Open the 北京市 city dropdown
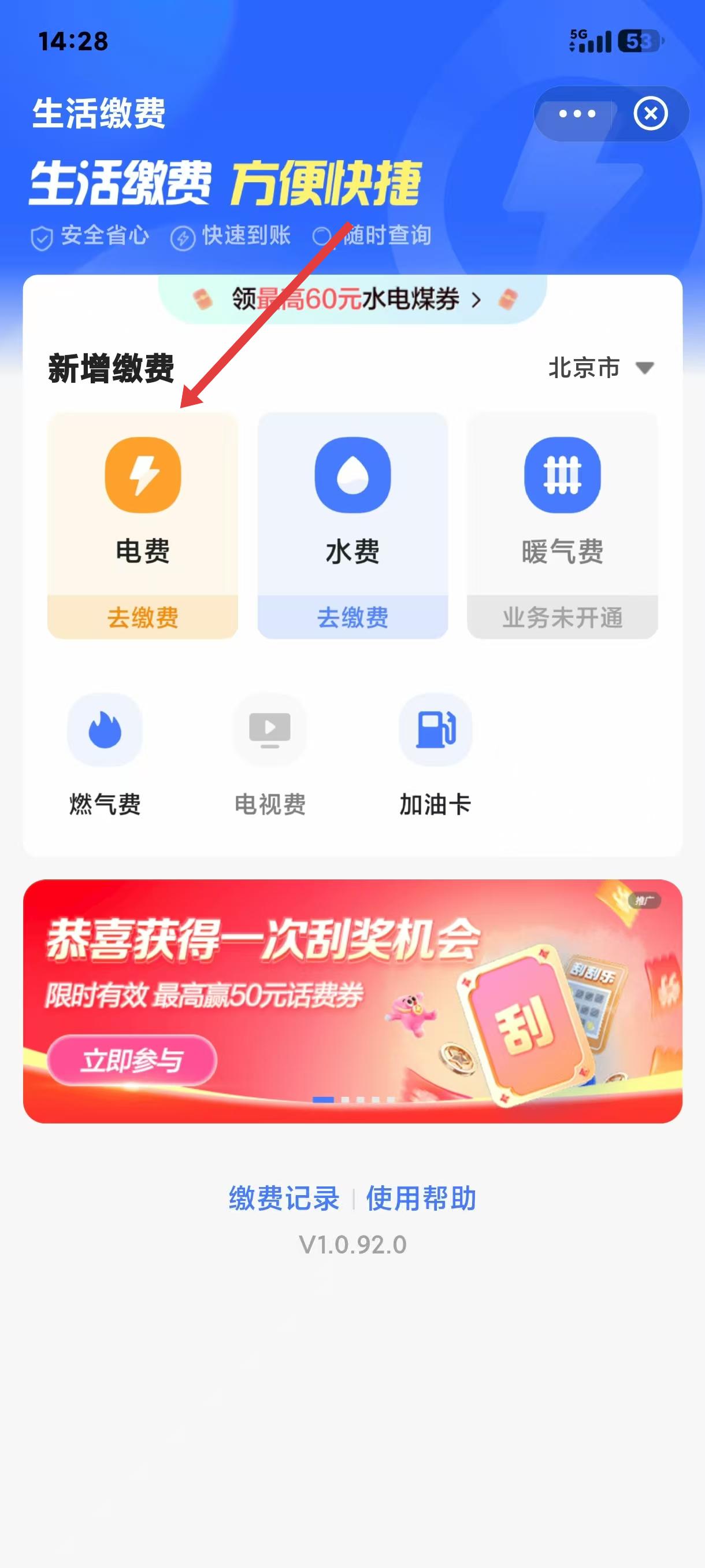Screen dimensions: 705x1568 coord(600,368)
